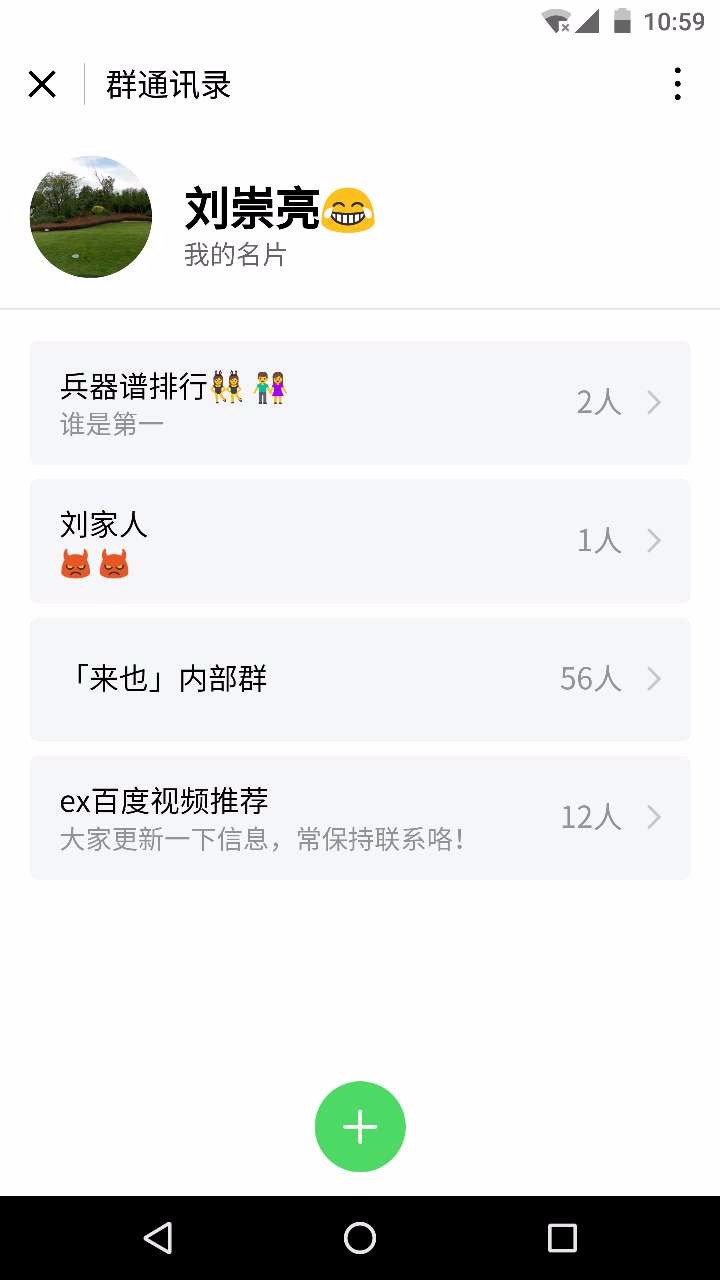This screenshot has width=720, height=1280.
Task: Open the ex百度视频推荐 group
Action: [360, 817]
